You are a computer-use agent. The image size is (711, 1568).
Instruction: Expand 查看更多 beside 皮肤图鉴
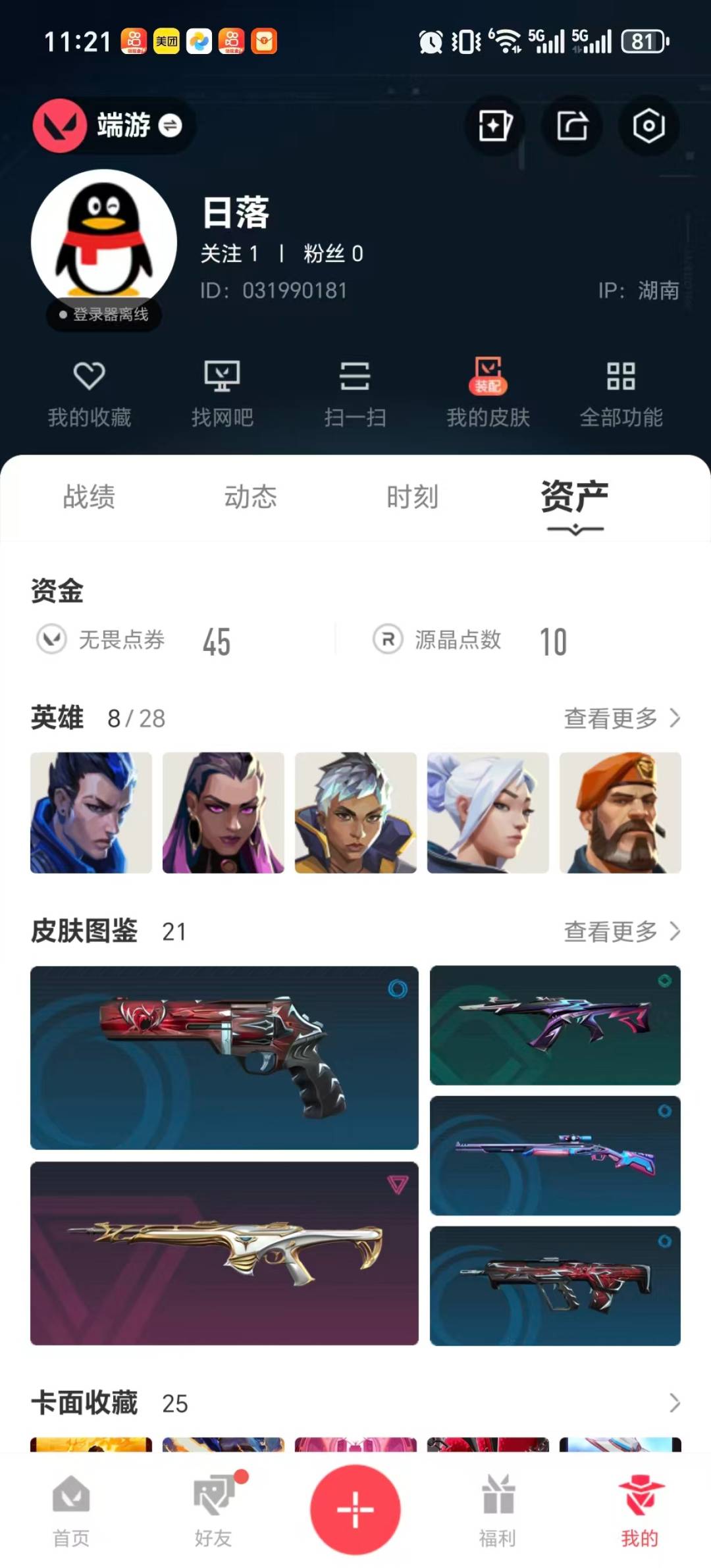[x=619, y=932]
